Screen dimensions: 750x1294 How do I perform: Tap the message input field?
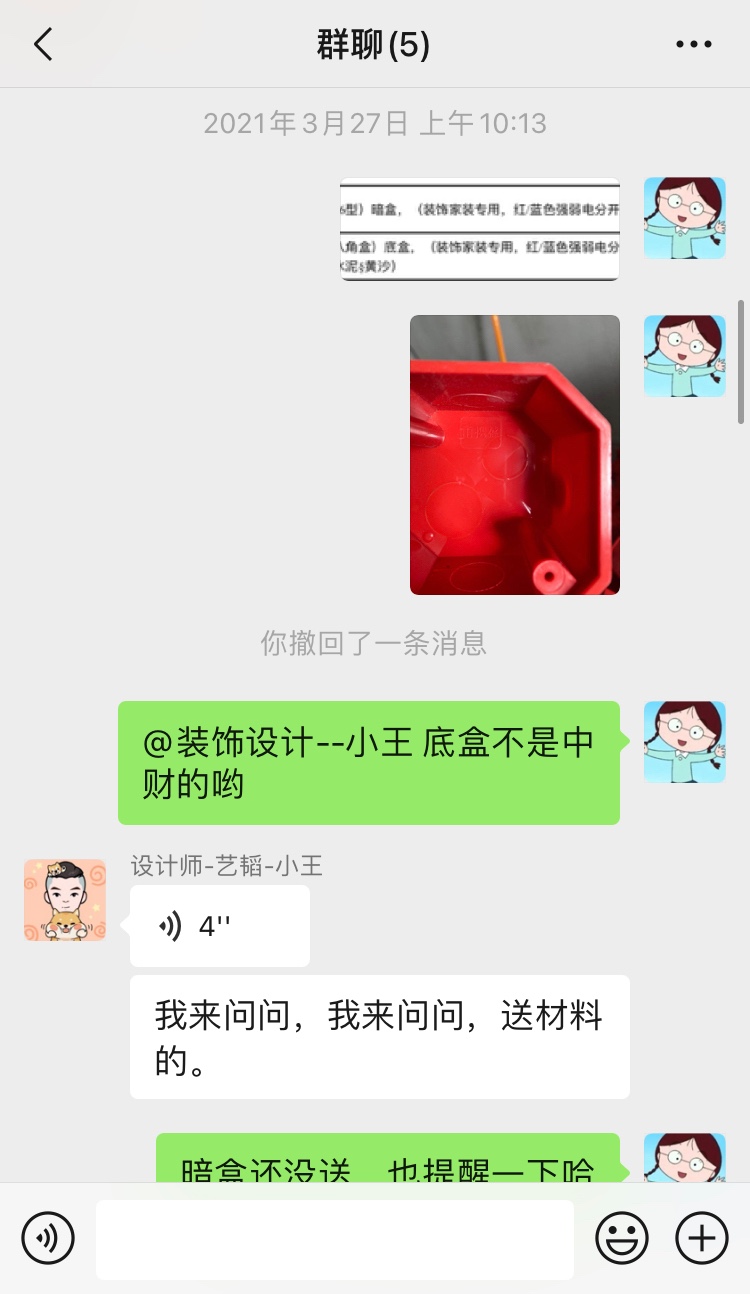coord(335,1238)
